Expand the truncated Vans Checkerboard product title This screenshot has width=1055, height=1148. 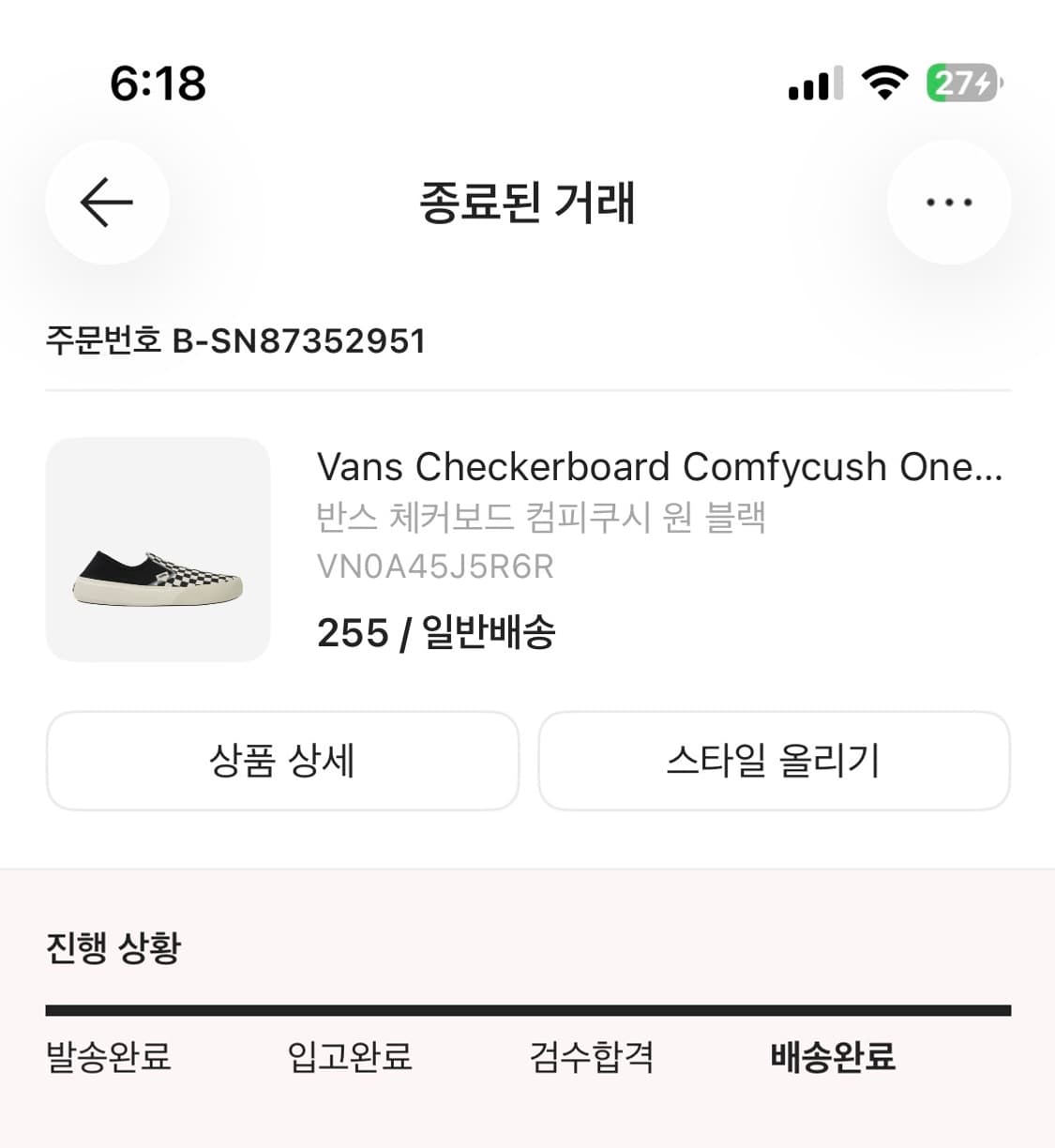click(x=659, y=465)
